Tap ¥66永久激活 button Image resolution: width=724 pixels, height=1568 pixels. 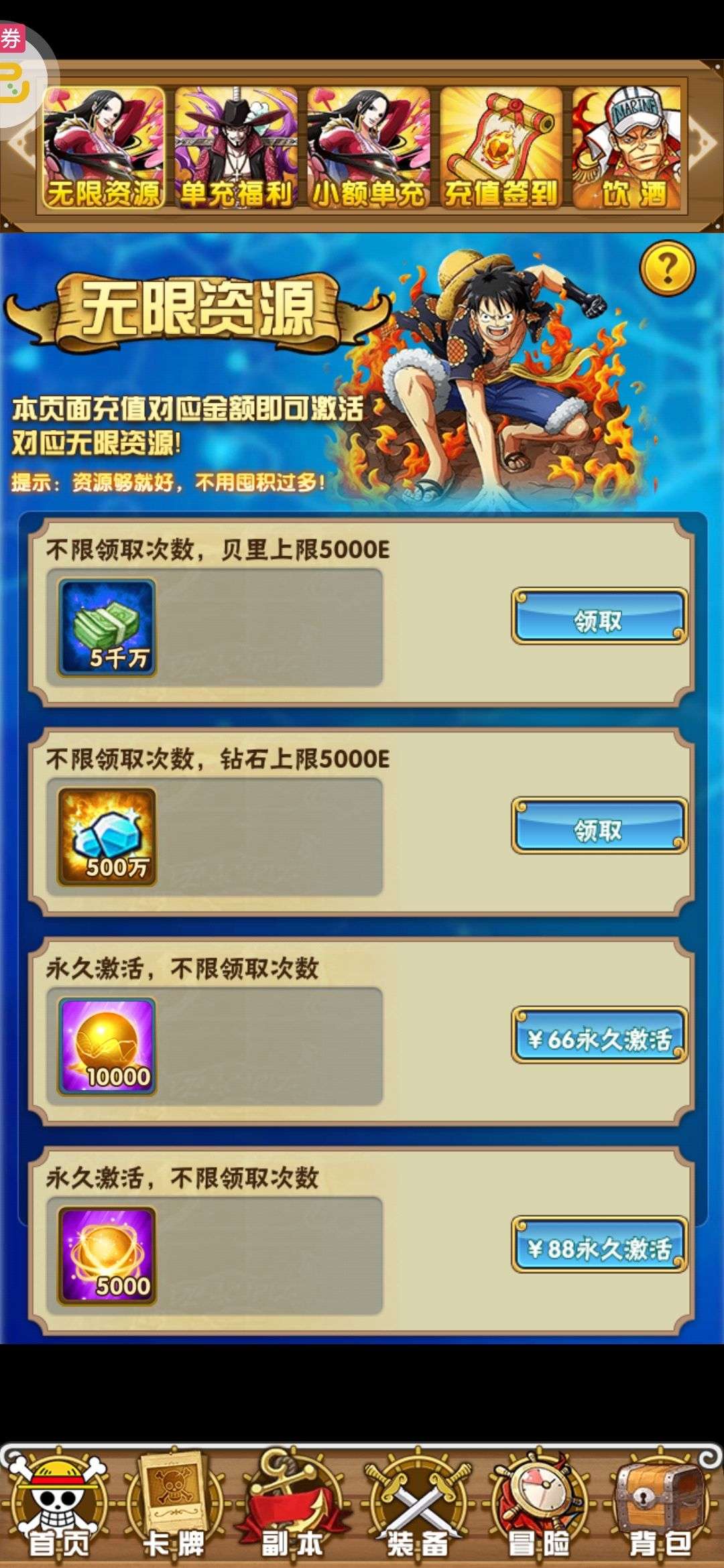tap(599, 1035)
